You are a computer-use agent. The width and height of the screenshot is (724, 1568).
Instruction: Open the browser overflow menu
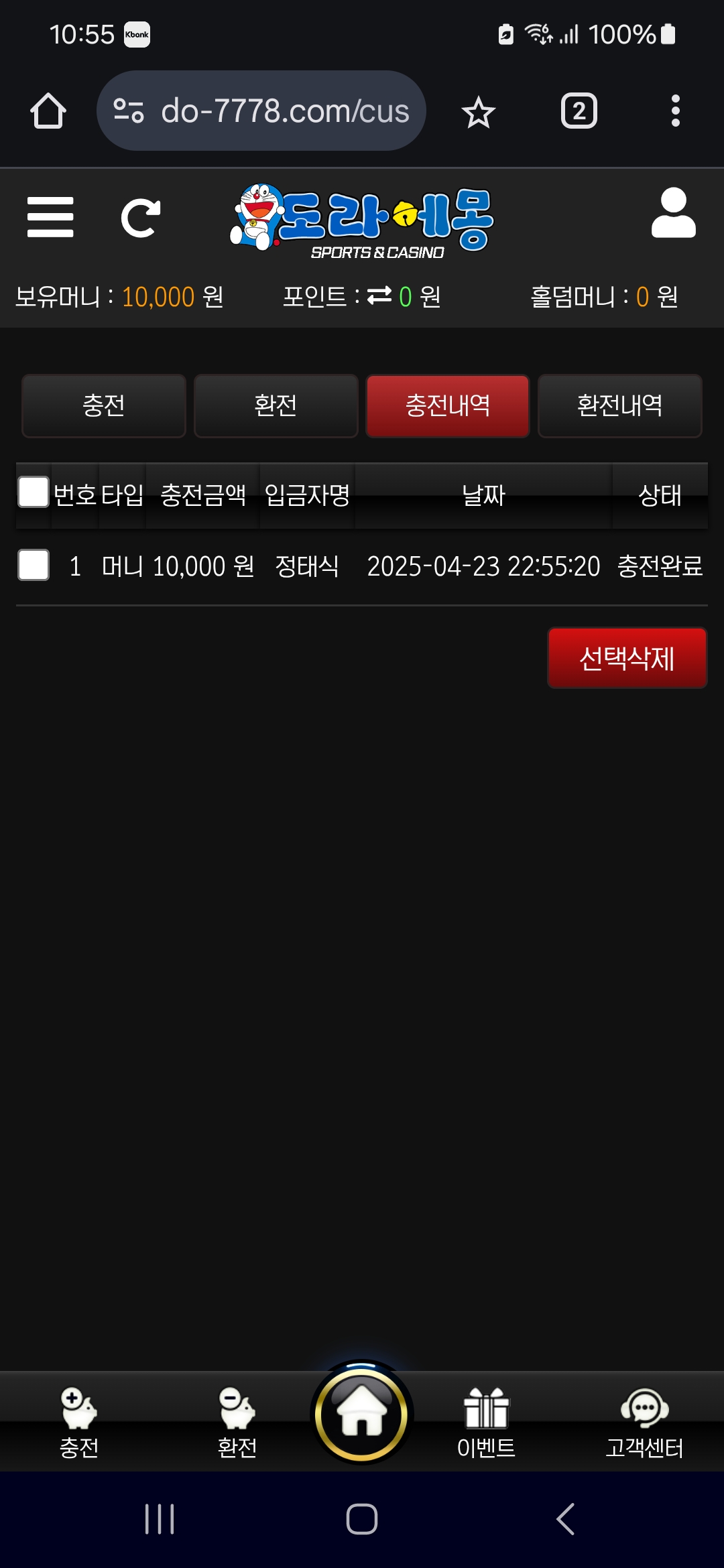click(x=675, y=111)
